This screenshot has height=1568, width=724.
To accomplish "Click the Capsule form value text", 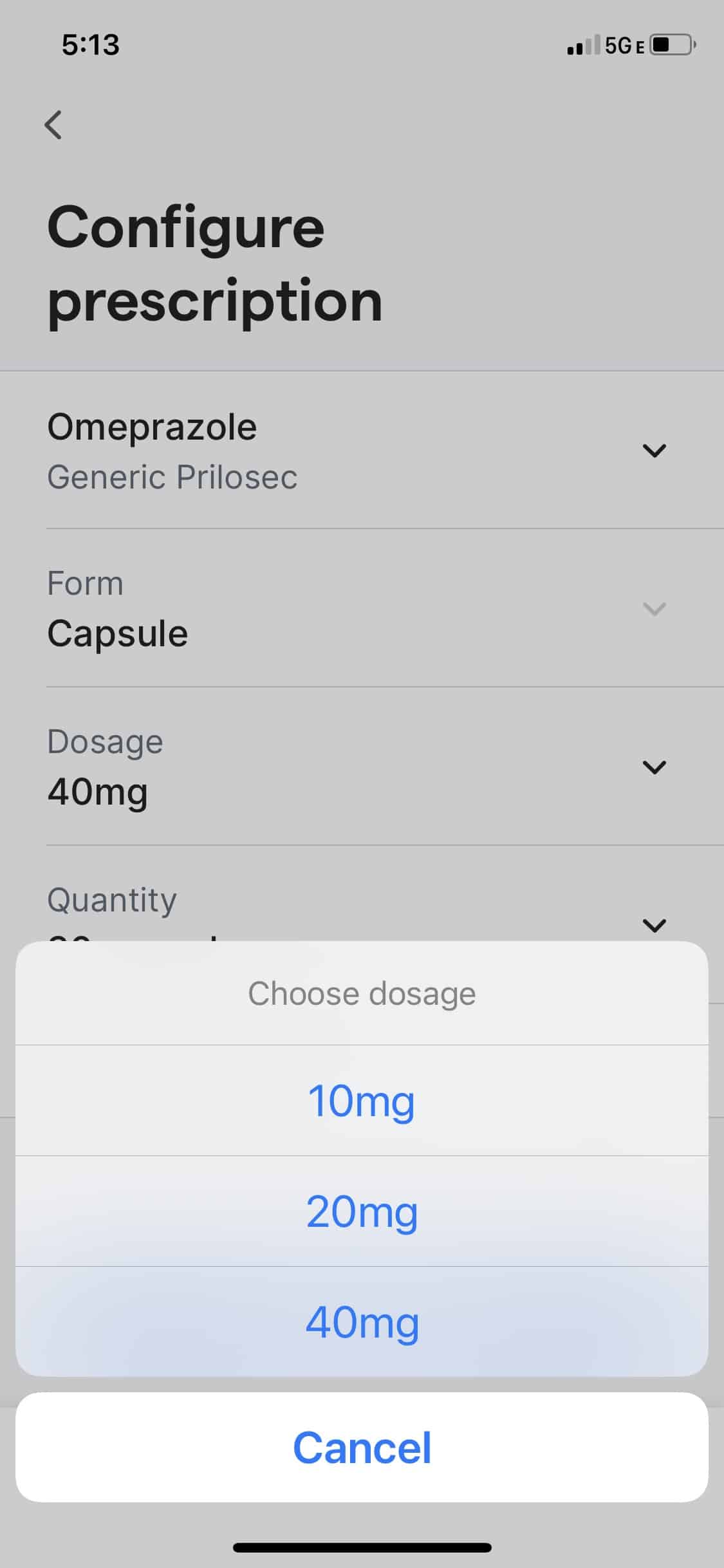I will [x=118, y=632].
